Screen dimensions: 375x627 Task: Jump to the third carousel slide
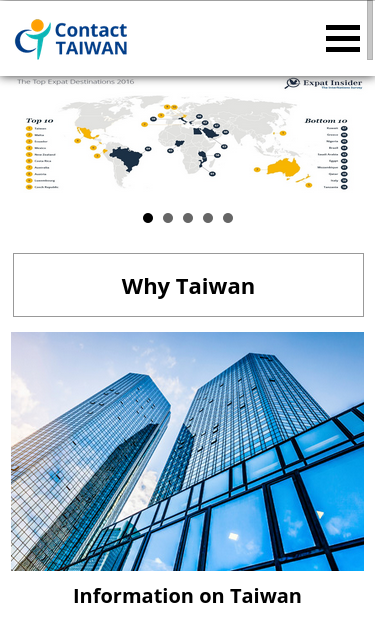point(188,218)
